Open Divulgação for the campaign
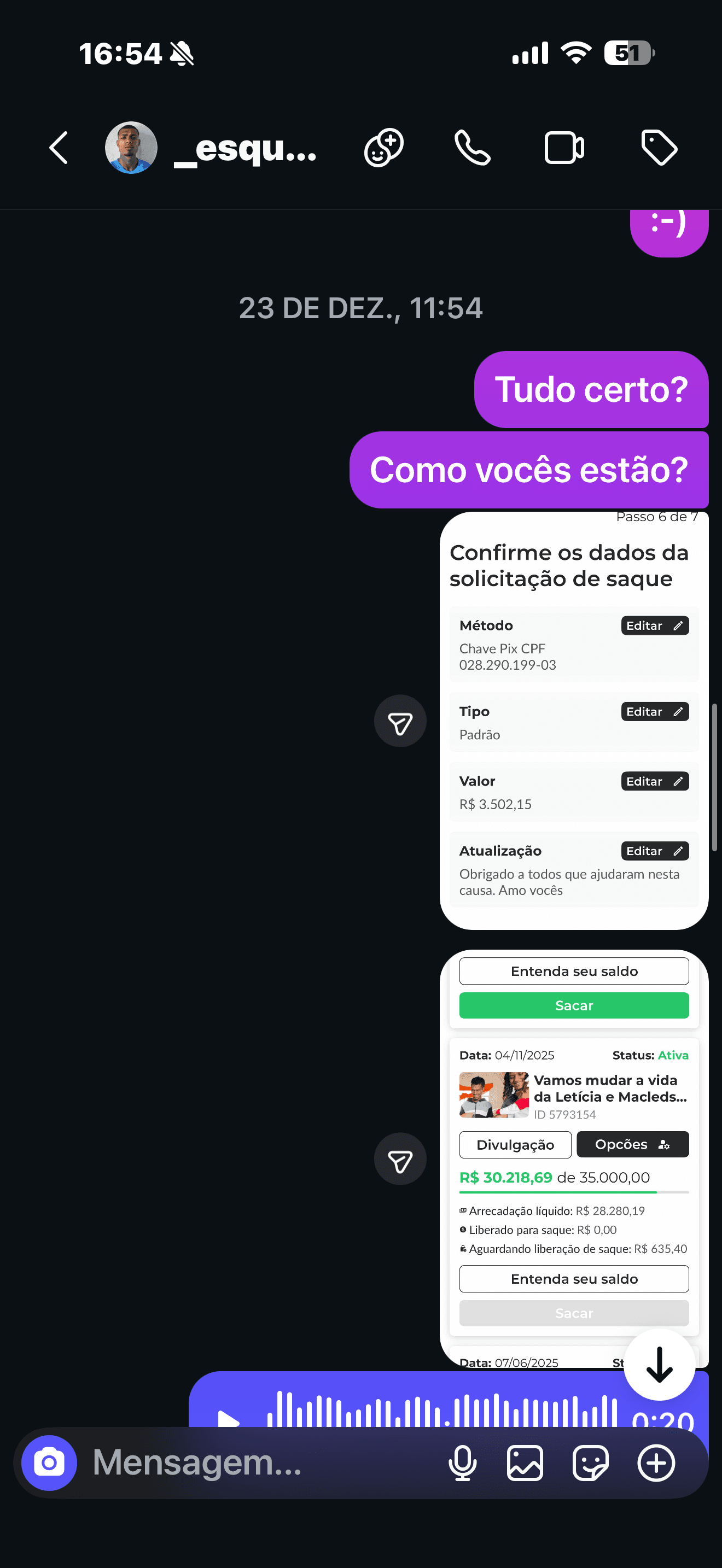 [515, 1144]
